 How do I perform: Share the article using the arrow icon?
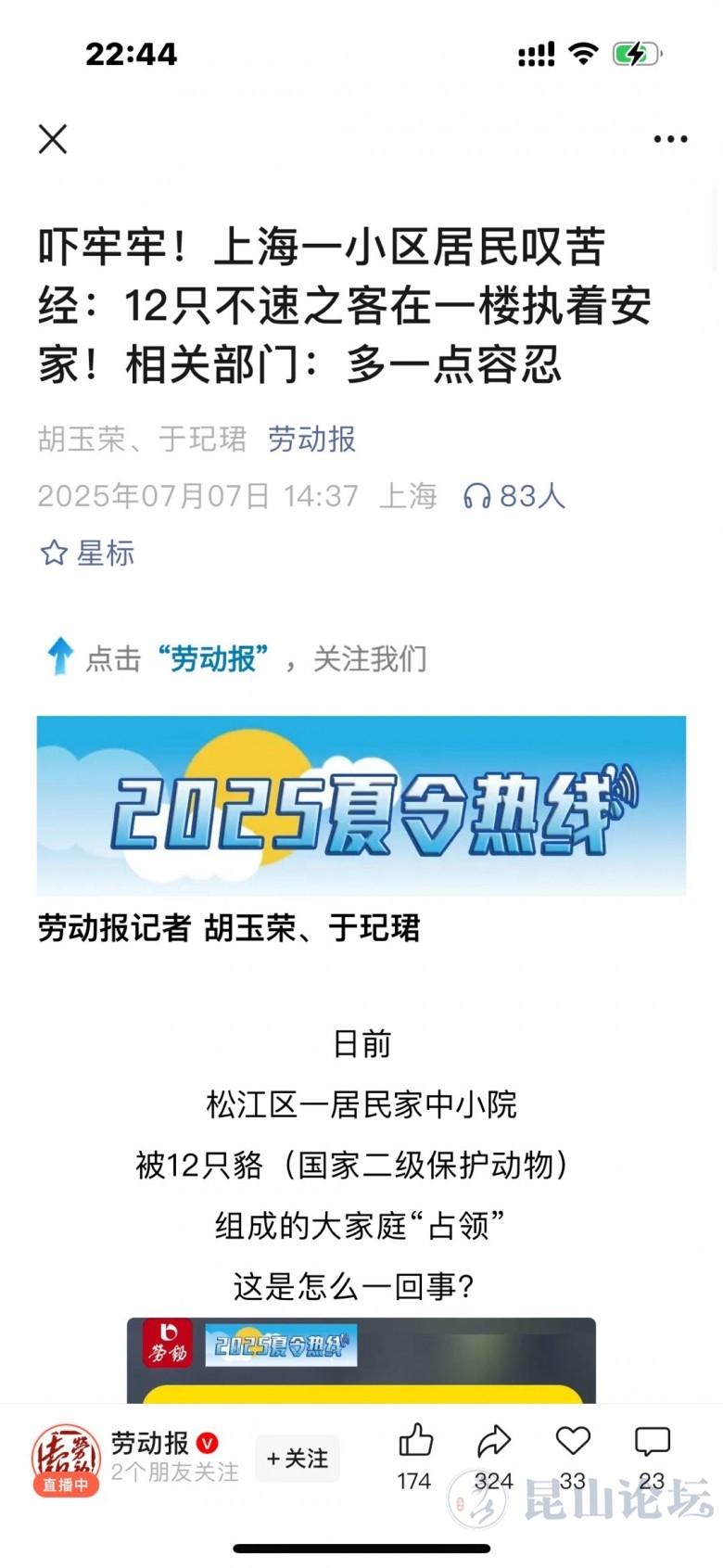494,1442
